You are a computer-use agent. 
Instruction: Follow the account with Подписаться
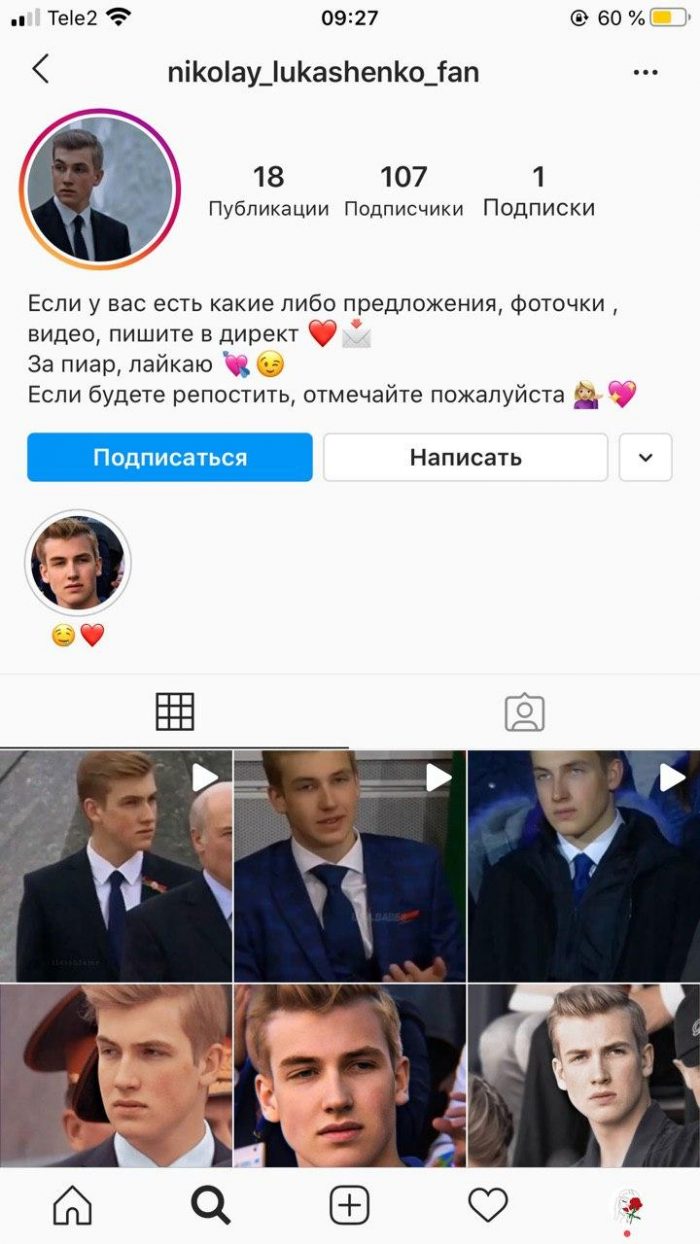point(170,457)
